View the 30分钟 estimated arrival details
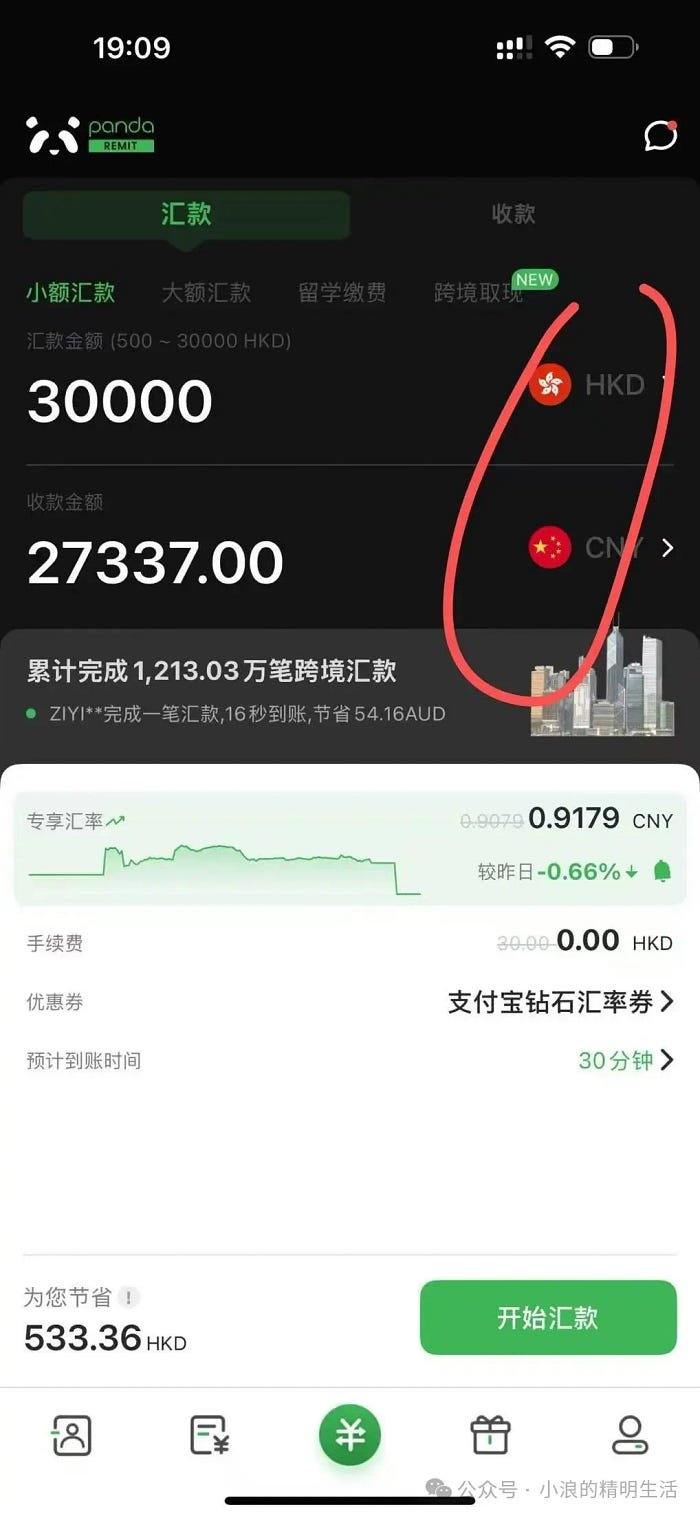This screenshot has height=1518, width=700. pyautogui.click(x=626, y=1060)
